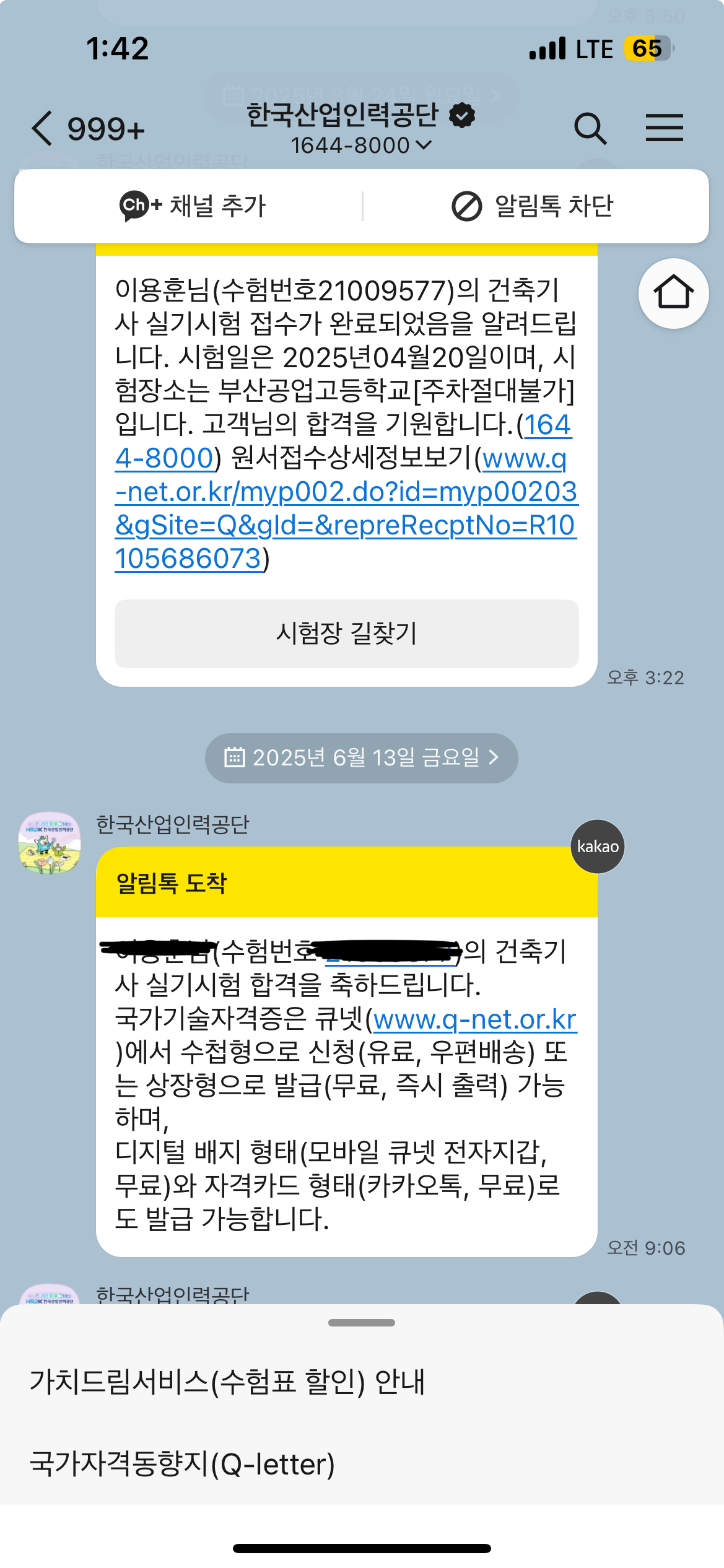This screenshot has height=1568, width=724.
Task: Open the 시험장 길찾기 directions button
Action: click(346, 634)
